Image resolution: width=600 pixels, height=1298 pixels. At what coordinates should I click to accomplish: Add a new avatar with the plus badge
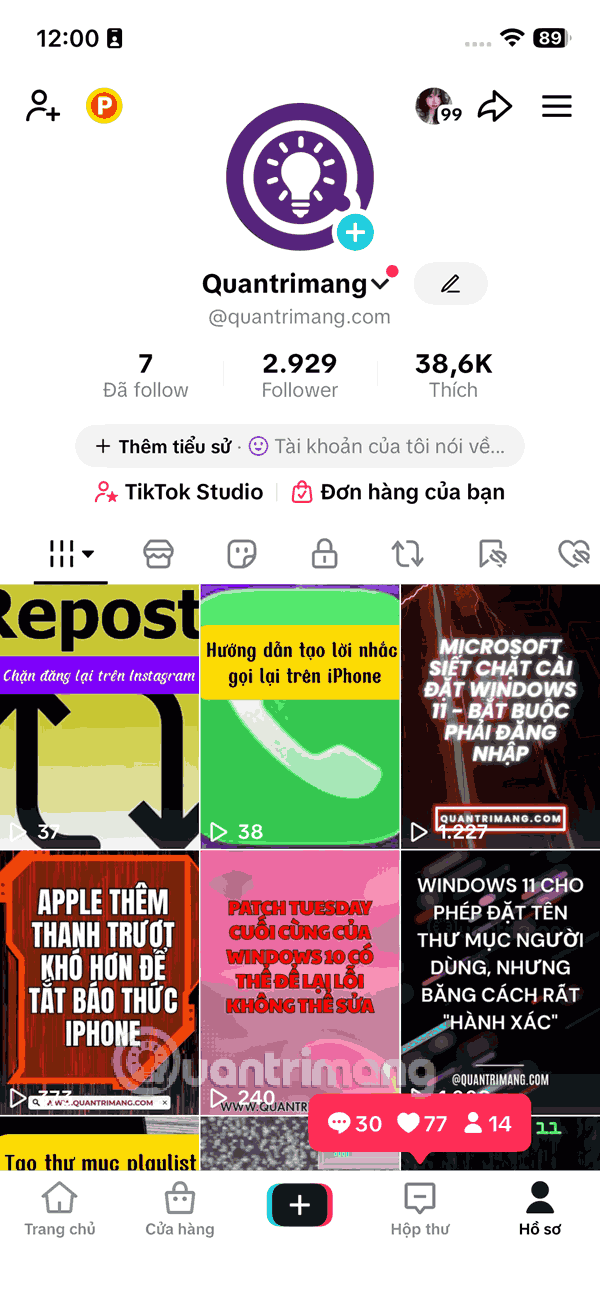coord(354,233)
